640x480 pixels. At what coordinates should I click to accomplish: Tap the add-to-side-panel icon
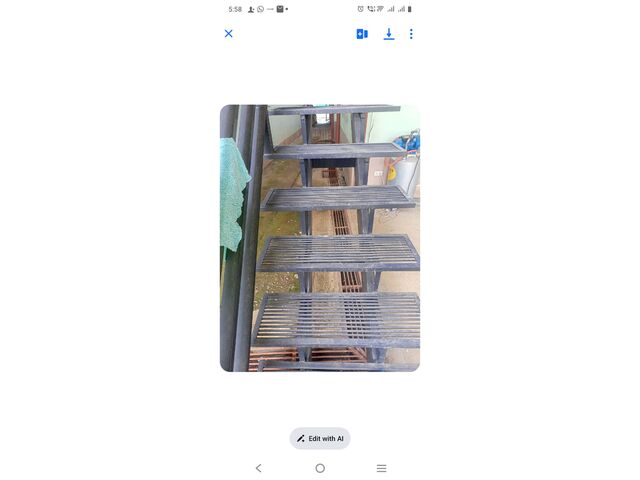click(x=362, y=34)
